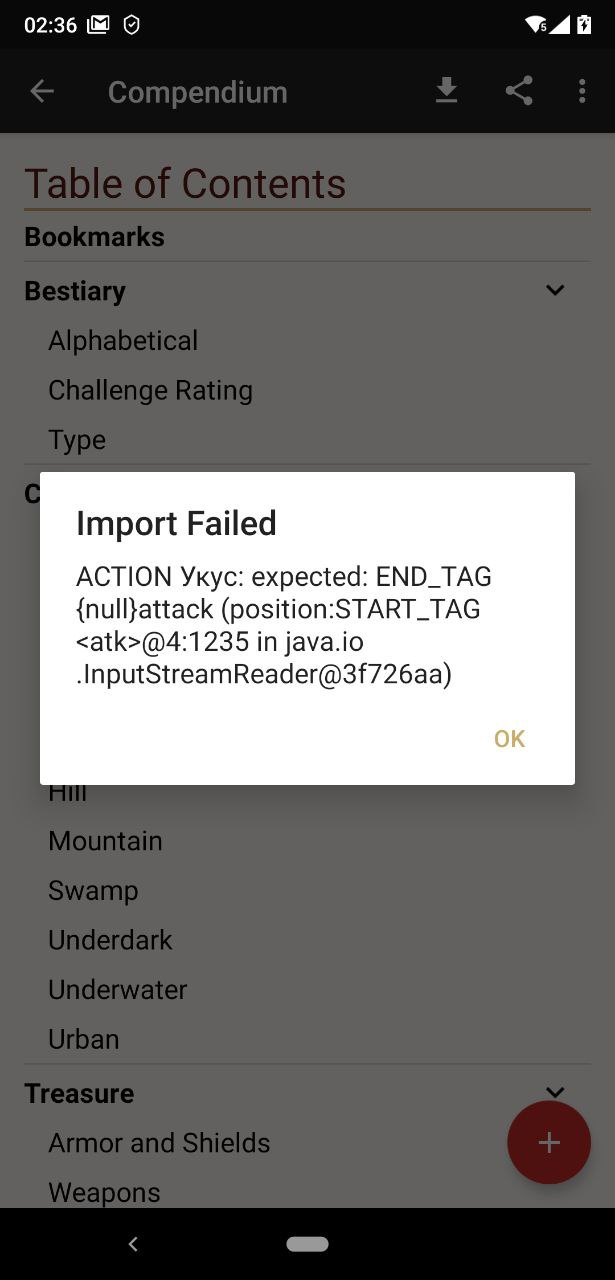Image resolution: width=615 pixels, height=1280 pixels.
Task: Go to the home screen via the home pill
Action: (x=307, y=1244)
